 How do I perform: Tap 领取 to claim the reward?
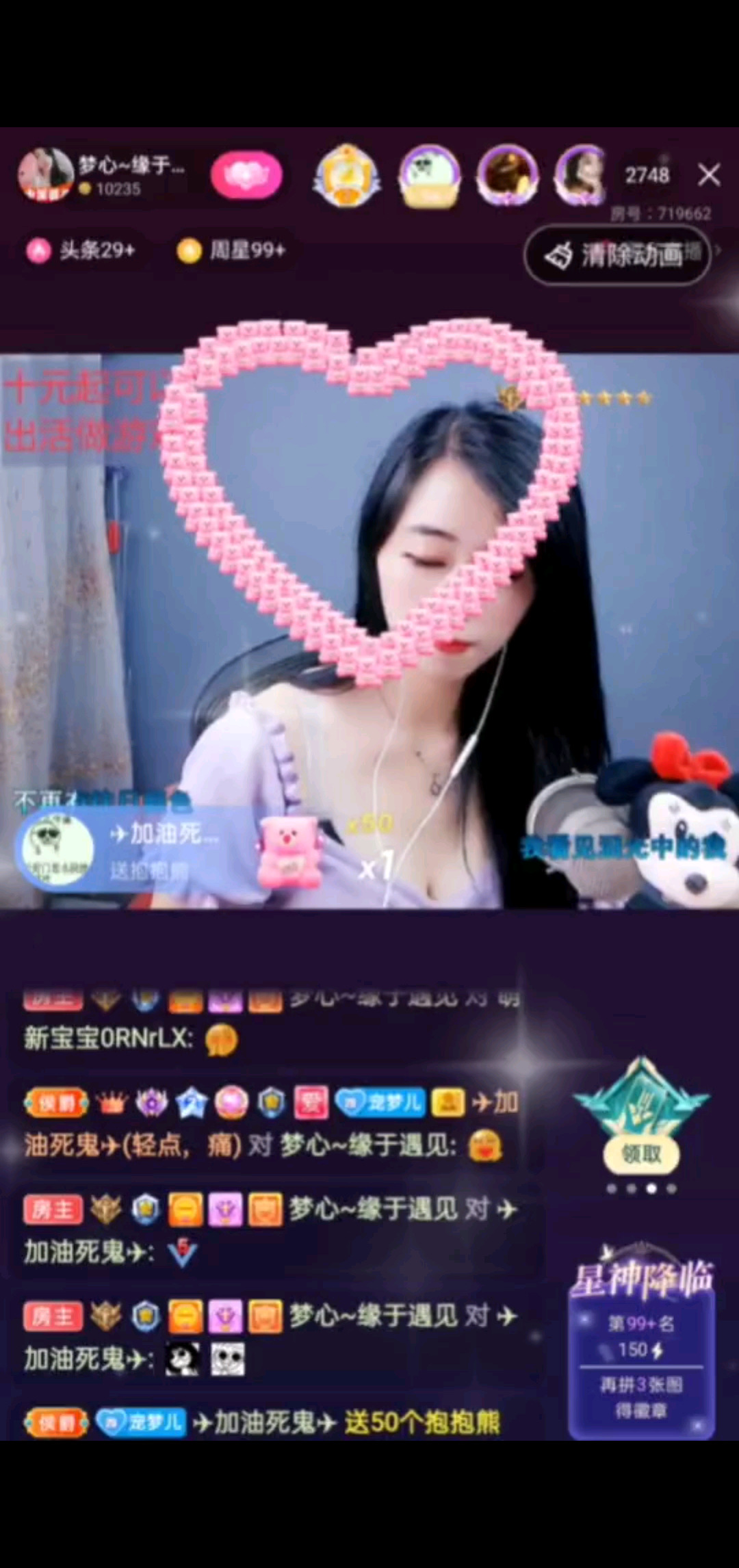tap(641, 1155)
